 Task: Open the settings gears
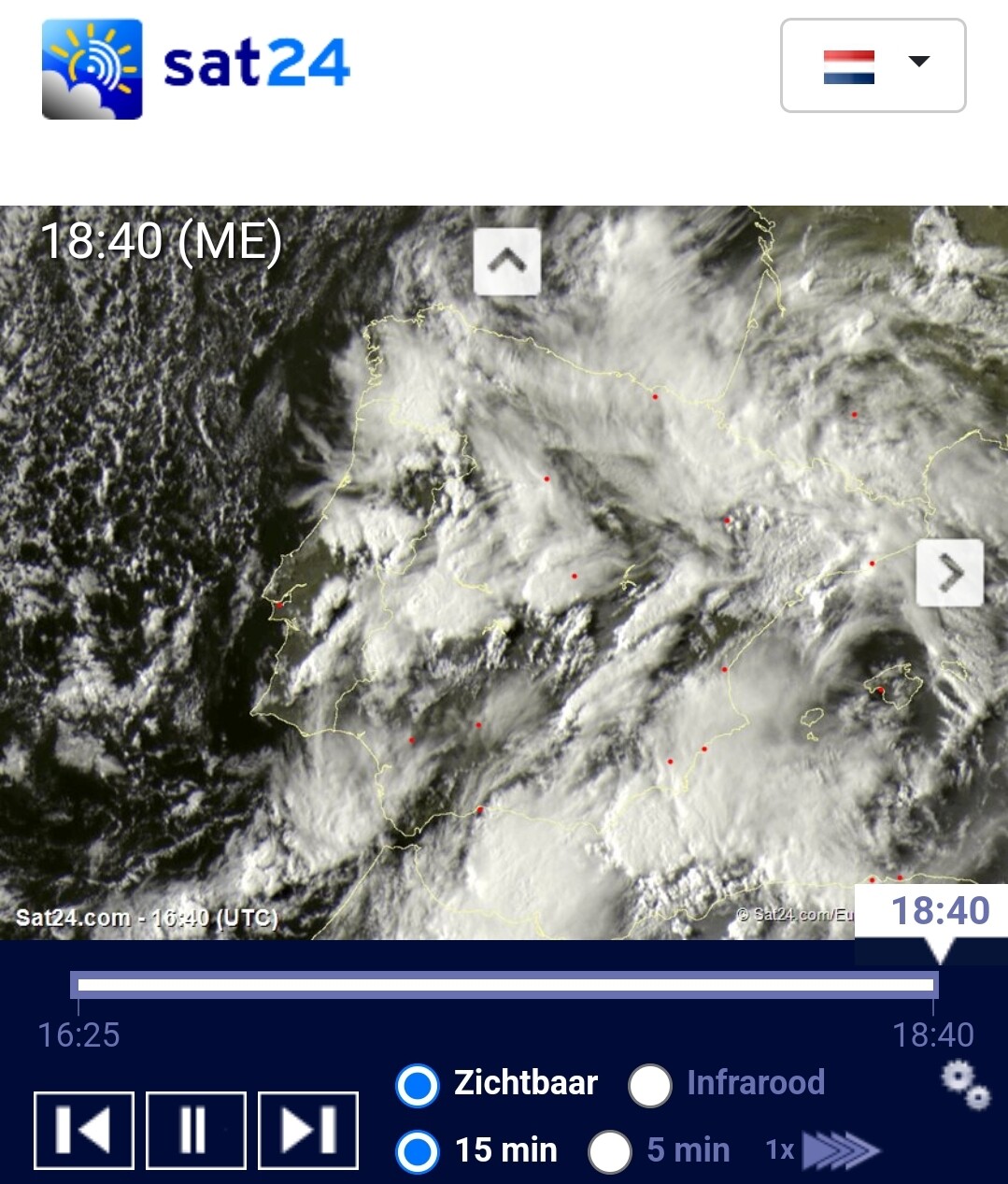(x=965, y=1084)
